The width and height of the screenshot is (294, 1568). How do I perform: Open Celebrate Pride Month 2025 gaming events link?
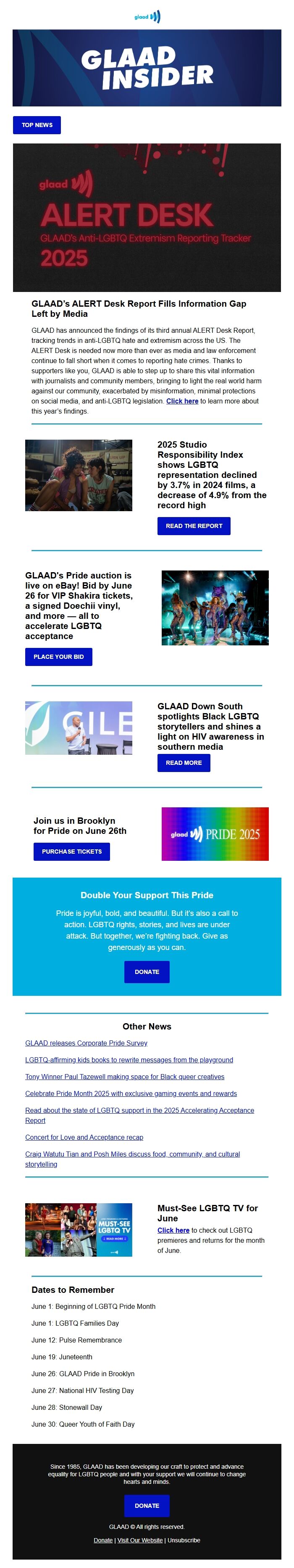click(131, 1094)
